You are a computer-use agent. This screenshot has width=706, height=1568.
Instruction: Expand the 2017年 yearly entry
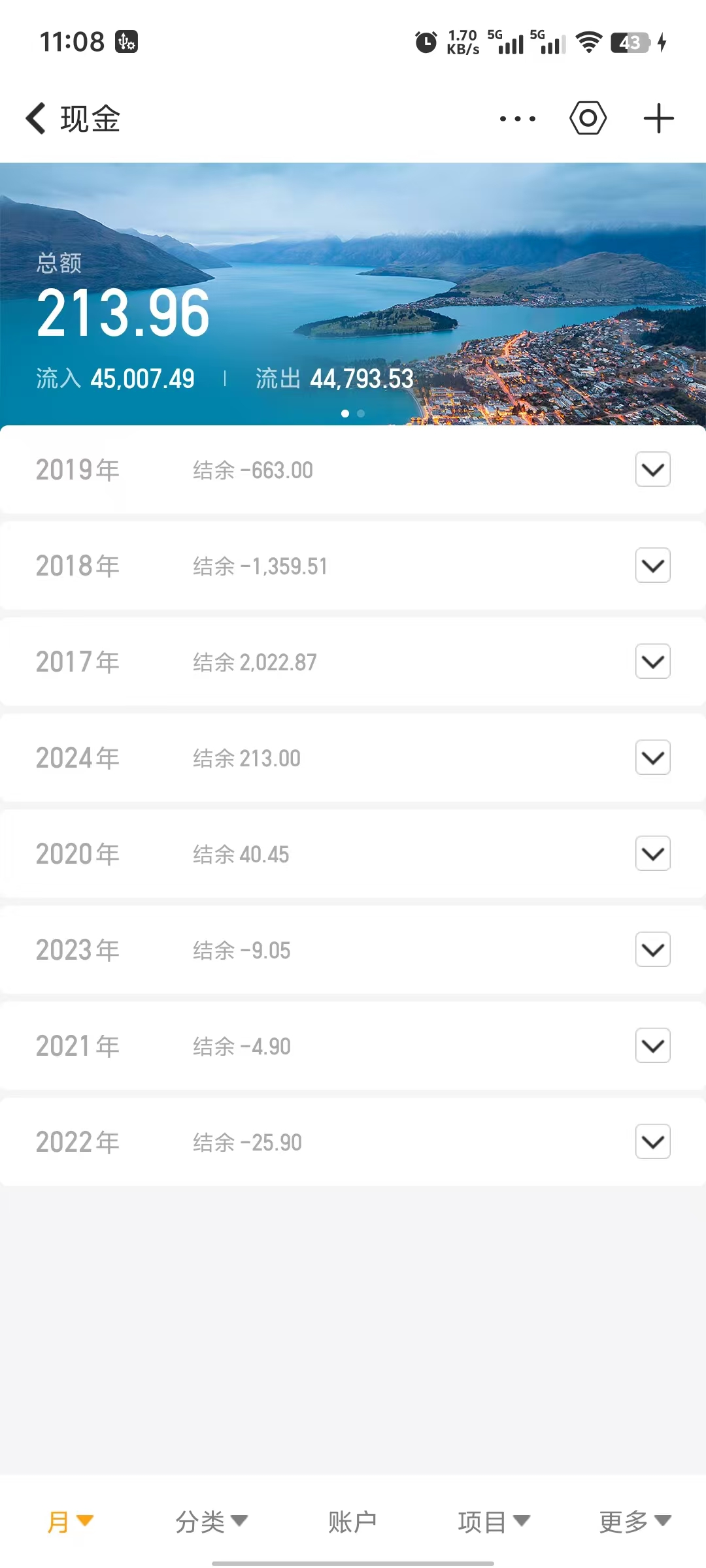click(x=653, y=662)
